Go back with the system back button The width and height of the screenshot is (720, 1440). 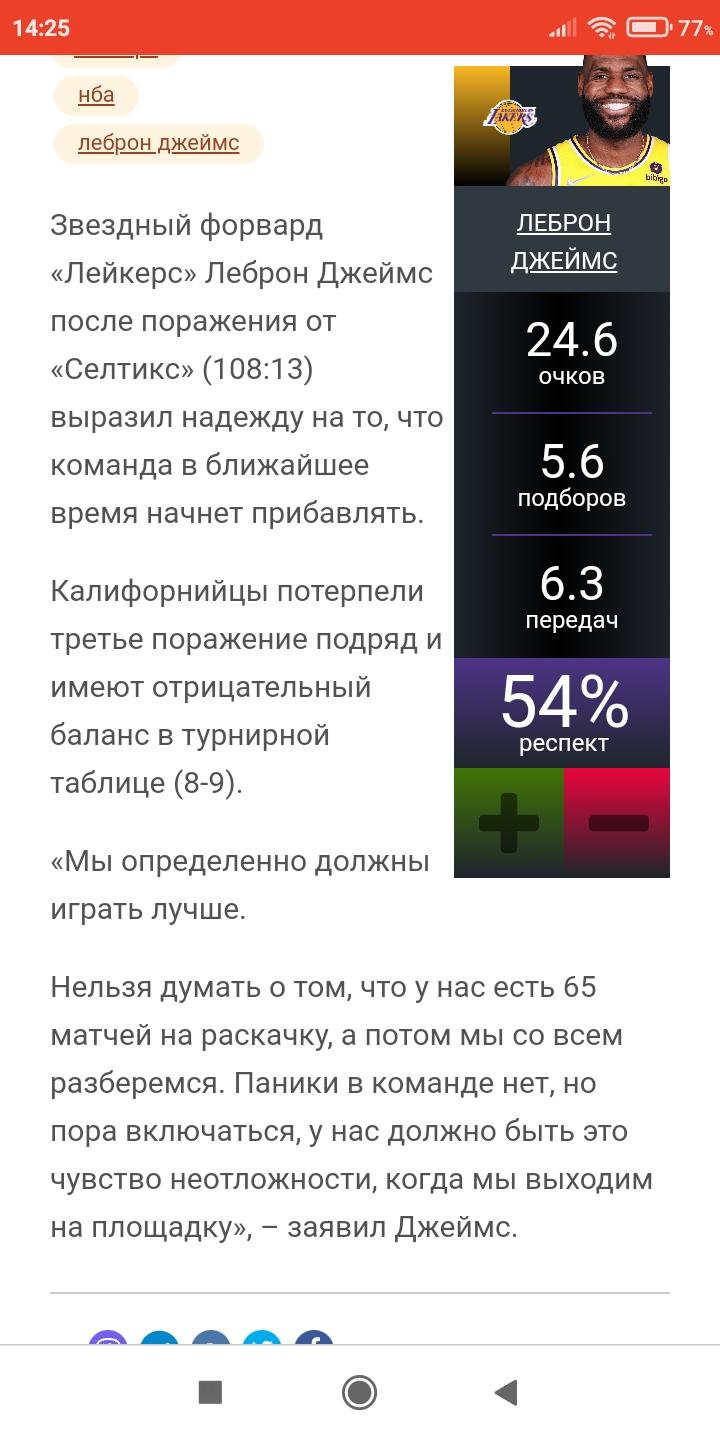507,1392
